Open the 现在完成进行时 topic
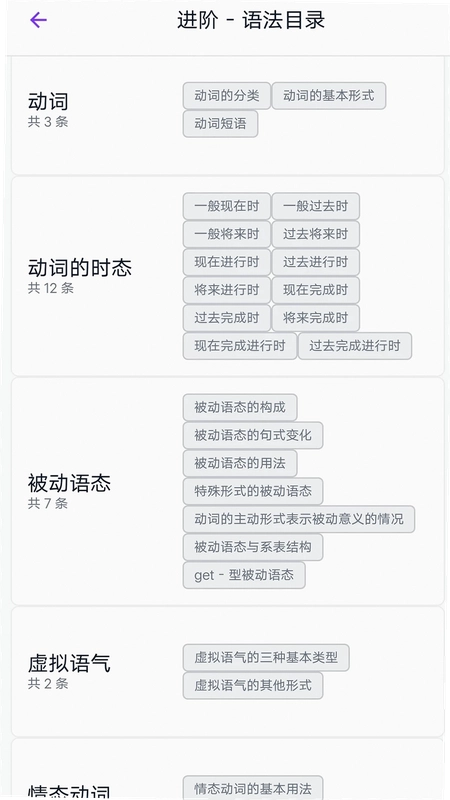Image resolution: width=450 pixels, height=800 pixels. (240, 346)
